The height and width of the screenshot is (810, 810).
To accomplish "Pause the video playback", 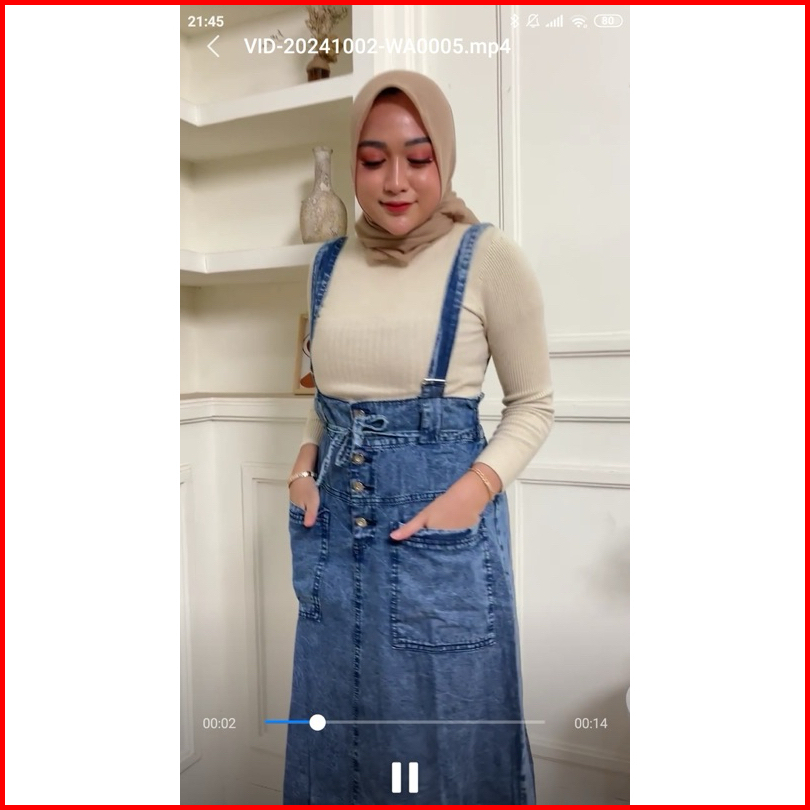I will coord(404,777).
